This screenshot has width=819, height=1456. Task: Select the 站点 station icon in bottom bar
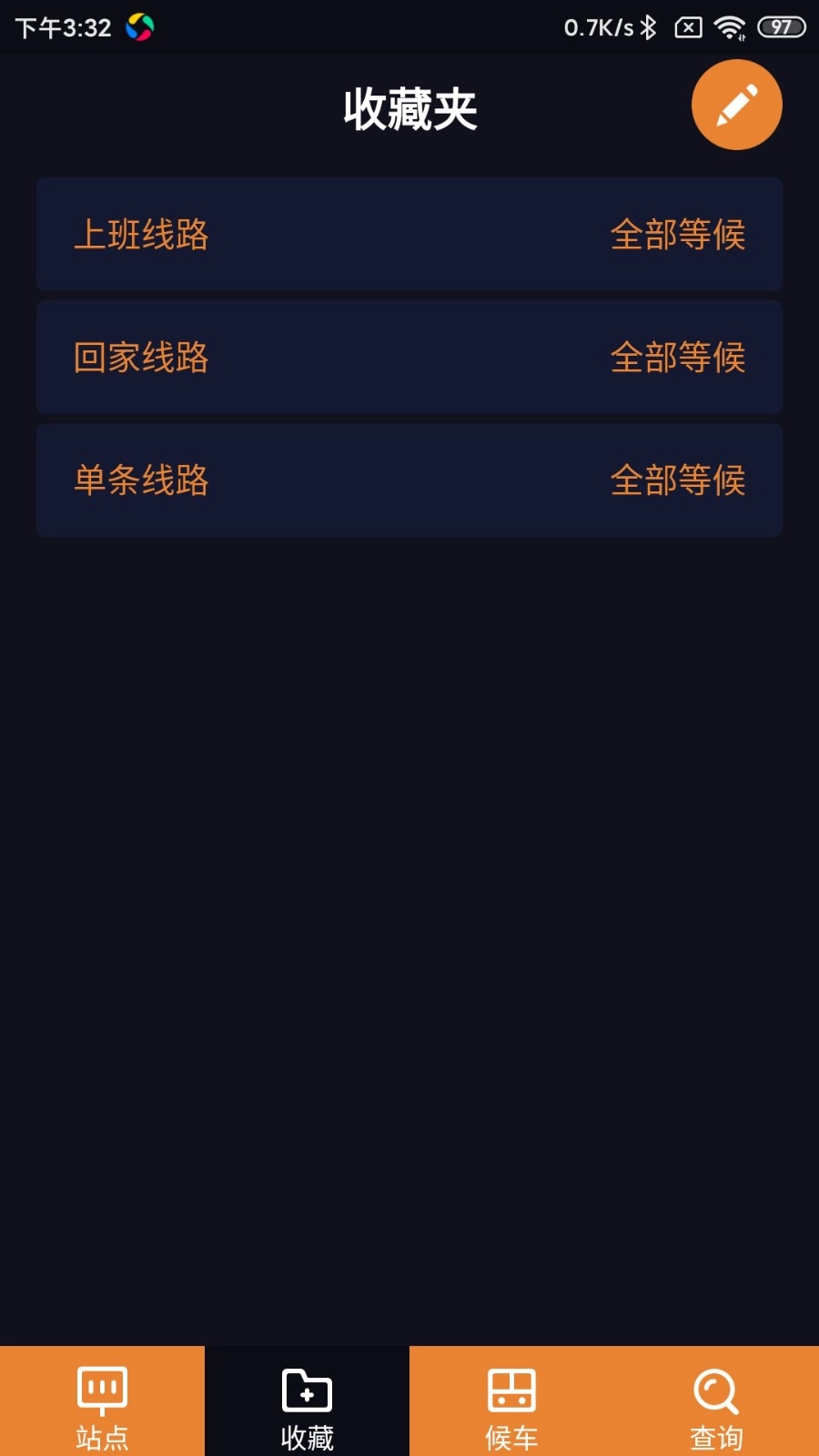click(x=102, y=1390)
